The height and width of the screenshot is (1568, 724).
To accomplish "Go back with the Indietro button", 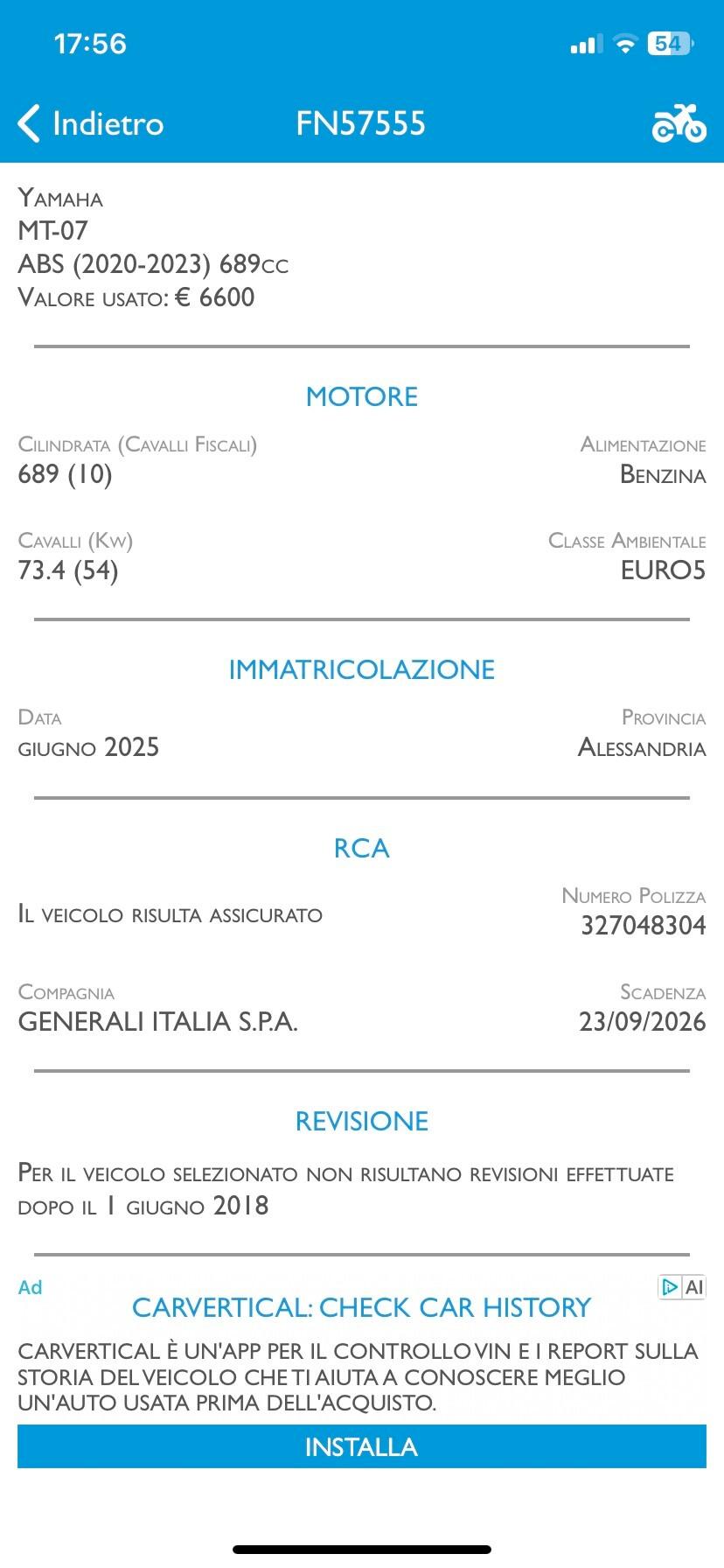I will point(91,123).
